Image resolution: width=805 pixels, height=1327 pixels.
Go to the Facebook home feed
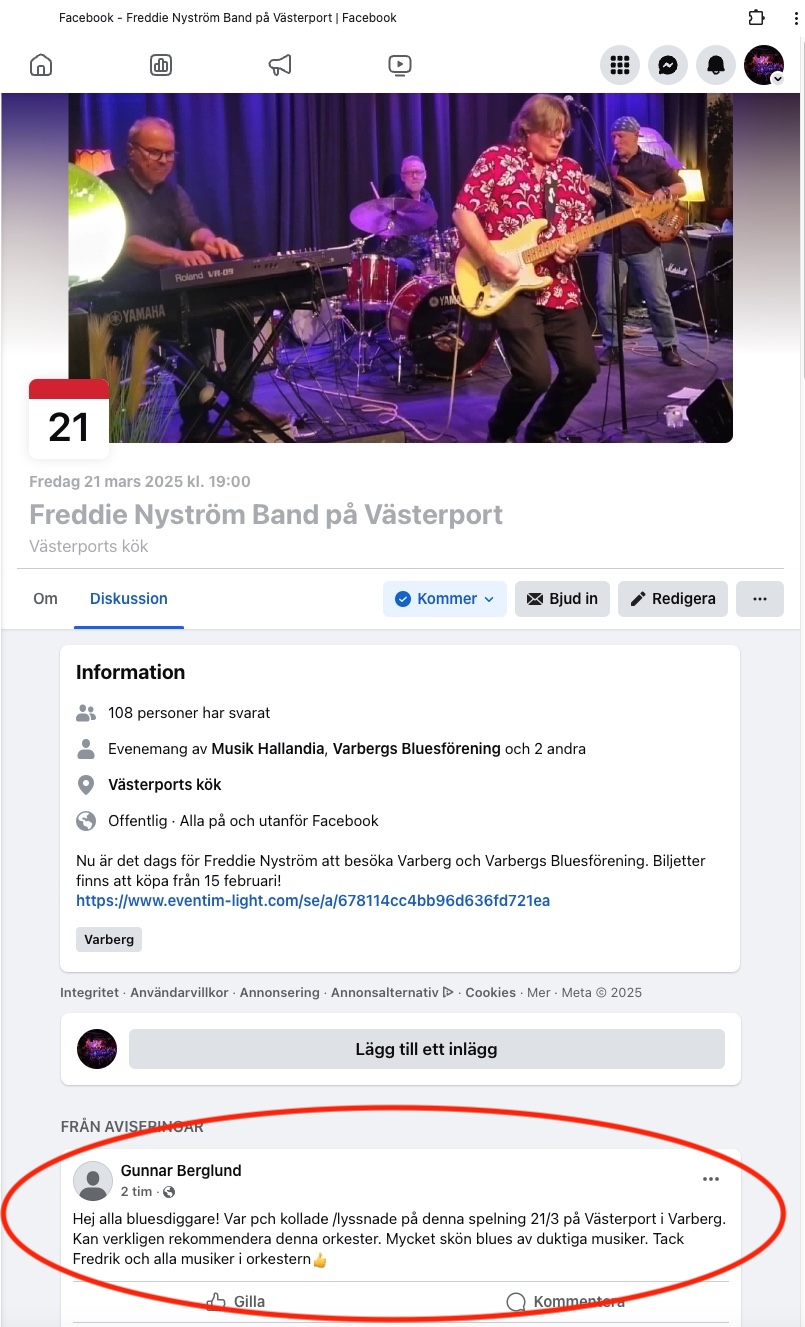pyautogui.click(x=41, y=65)
